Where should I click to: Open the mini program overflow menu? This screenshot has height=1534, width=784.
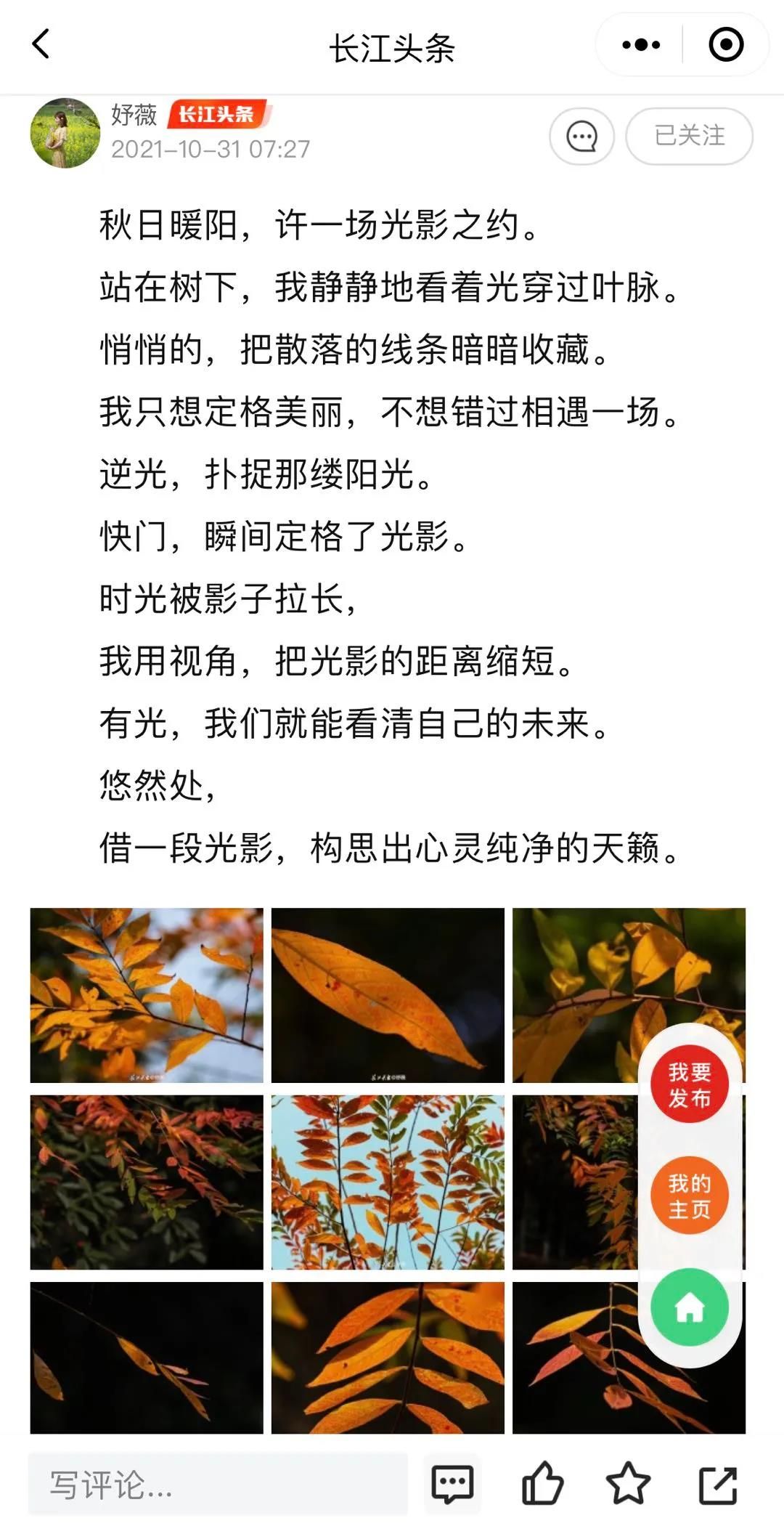coord(642,45)
